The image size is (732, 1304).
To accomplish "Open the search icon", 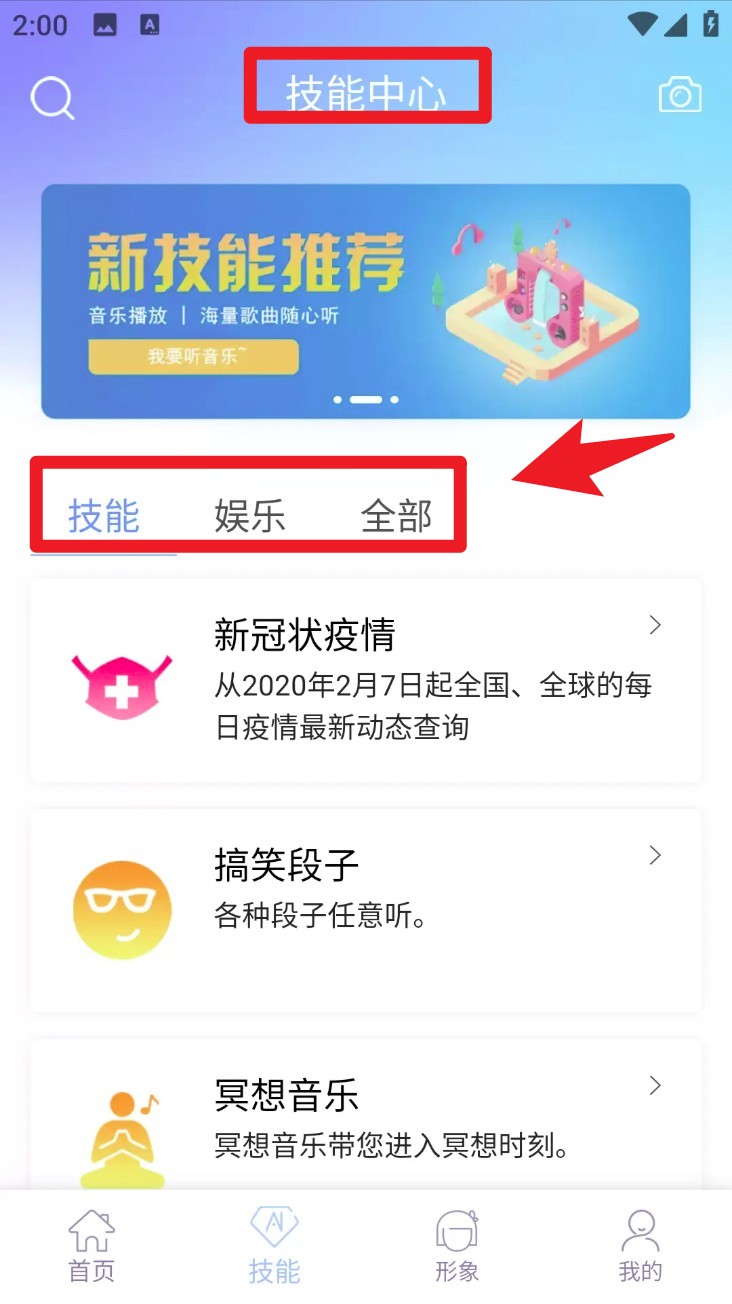I will (52, 98).
